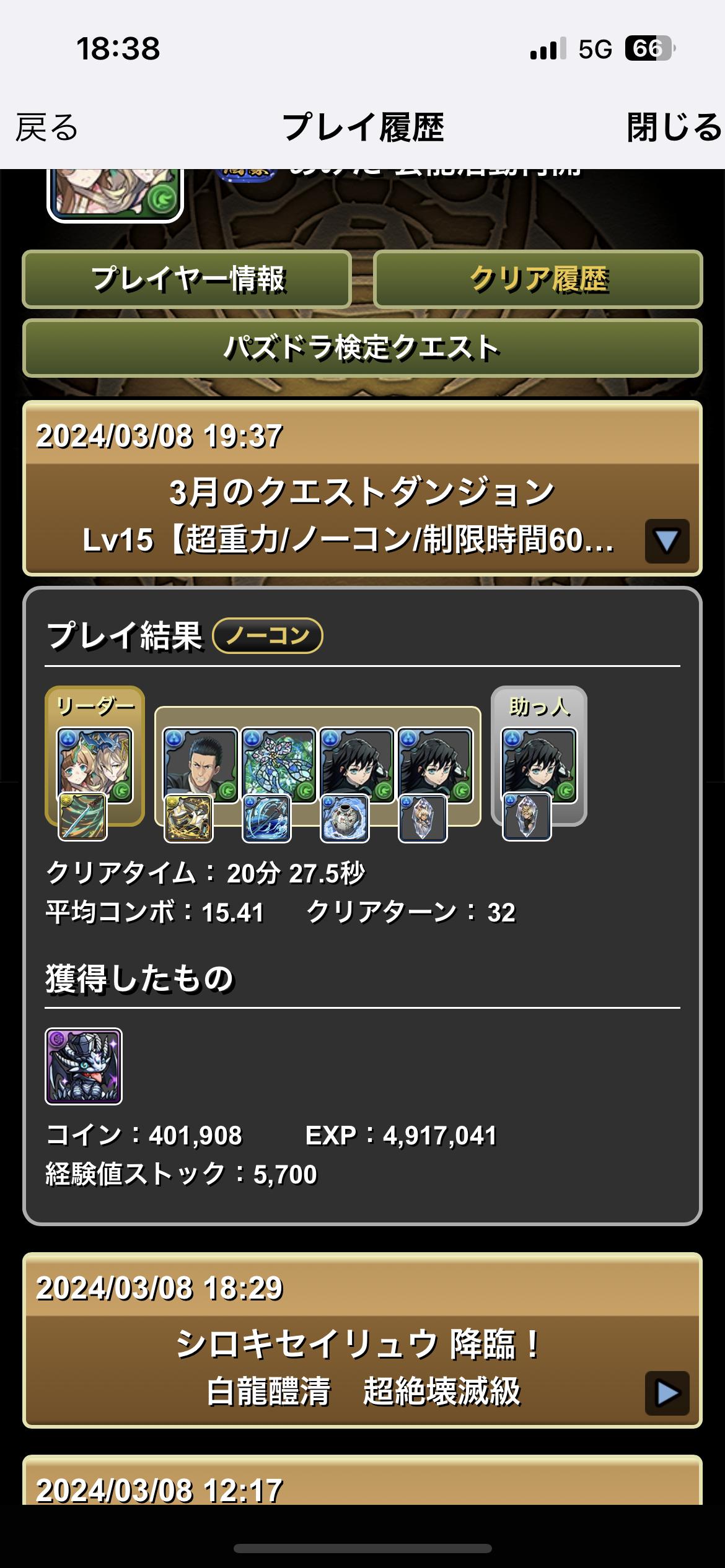
Task: Open パズドラ検定クエスト
Action: click(x=362, y=348)
